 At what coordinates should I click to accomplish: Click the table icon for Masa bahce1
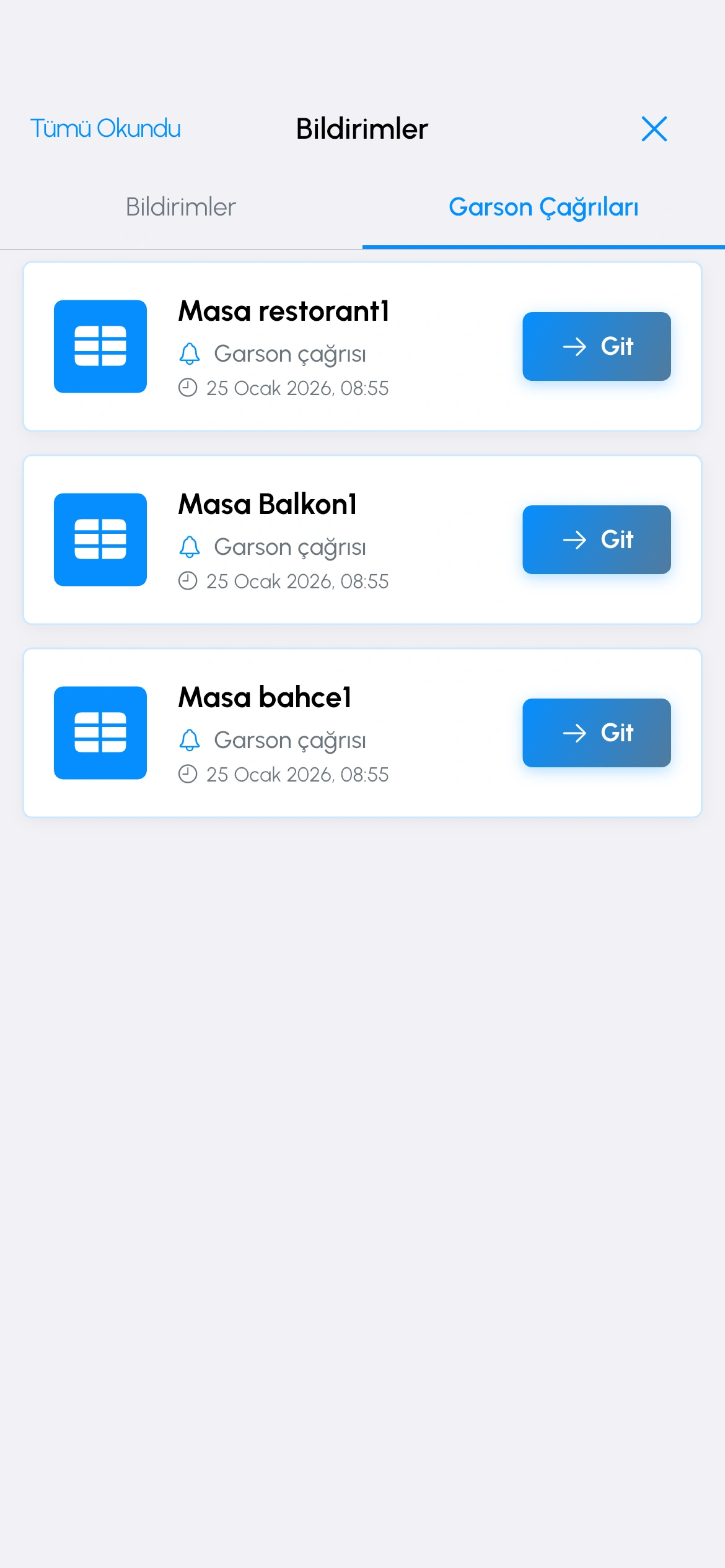pos(100,733)
